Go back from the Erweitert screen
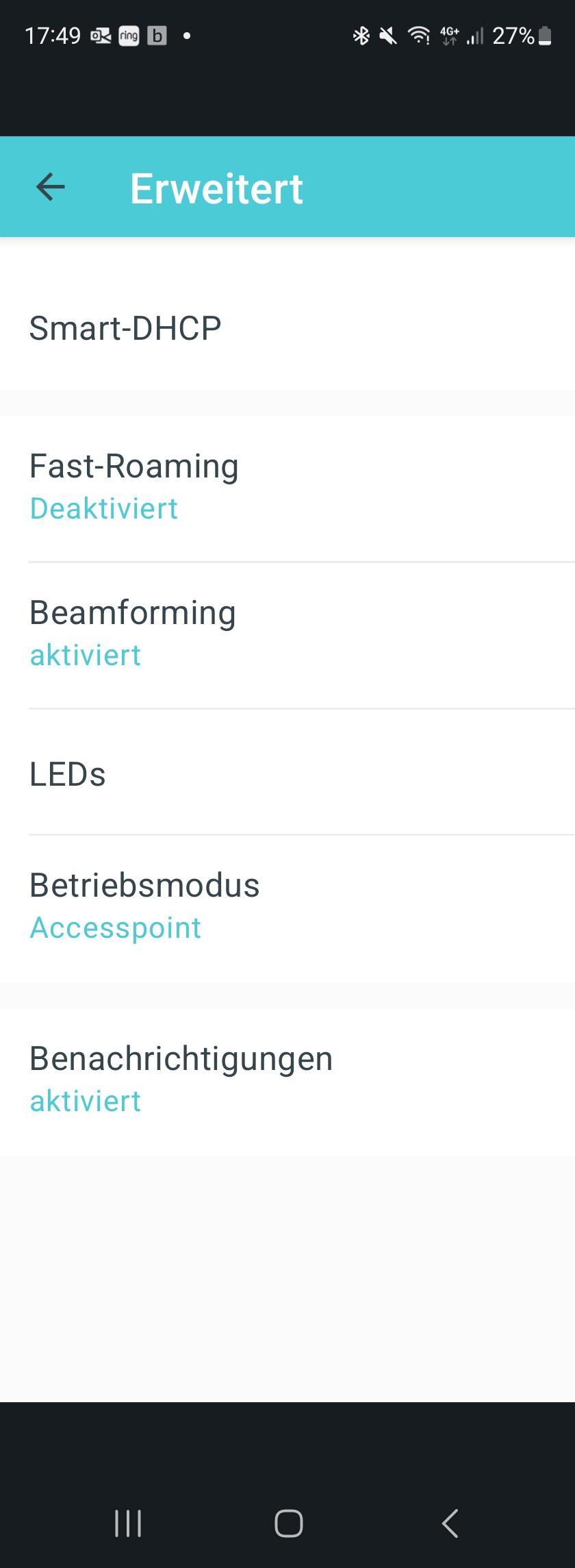Image resolution: width=575 pixels, height=1568 pixels. pyautogui.click(x=50, y=187)
